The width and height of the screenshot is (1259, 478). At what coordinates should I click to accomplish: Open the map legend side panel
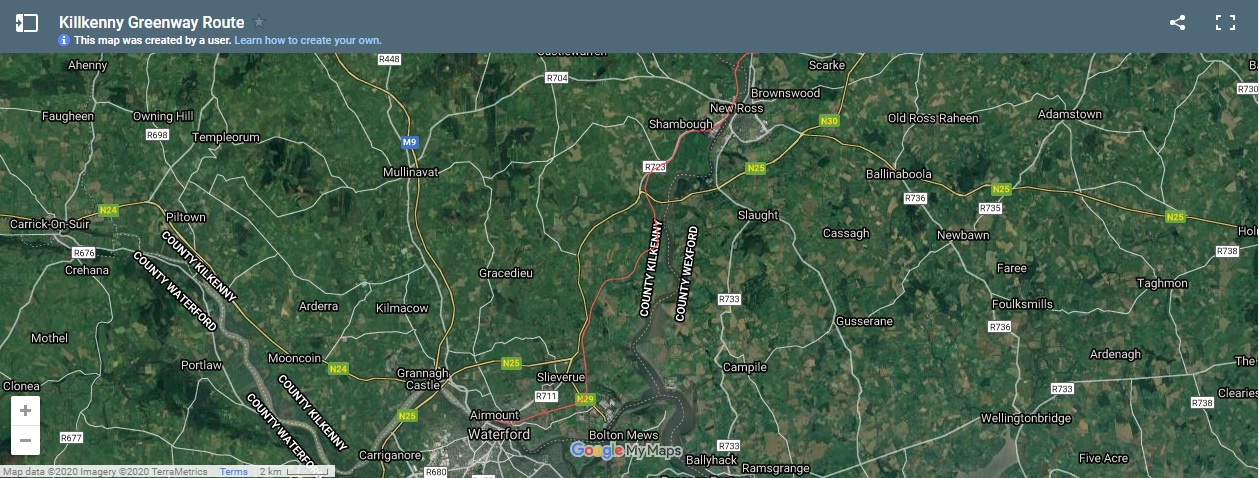click(x=27, y=22)
